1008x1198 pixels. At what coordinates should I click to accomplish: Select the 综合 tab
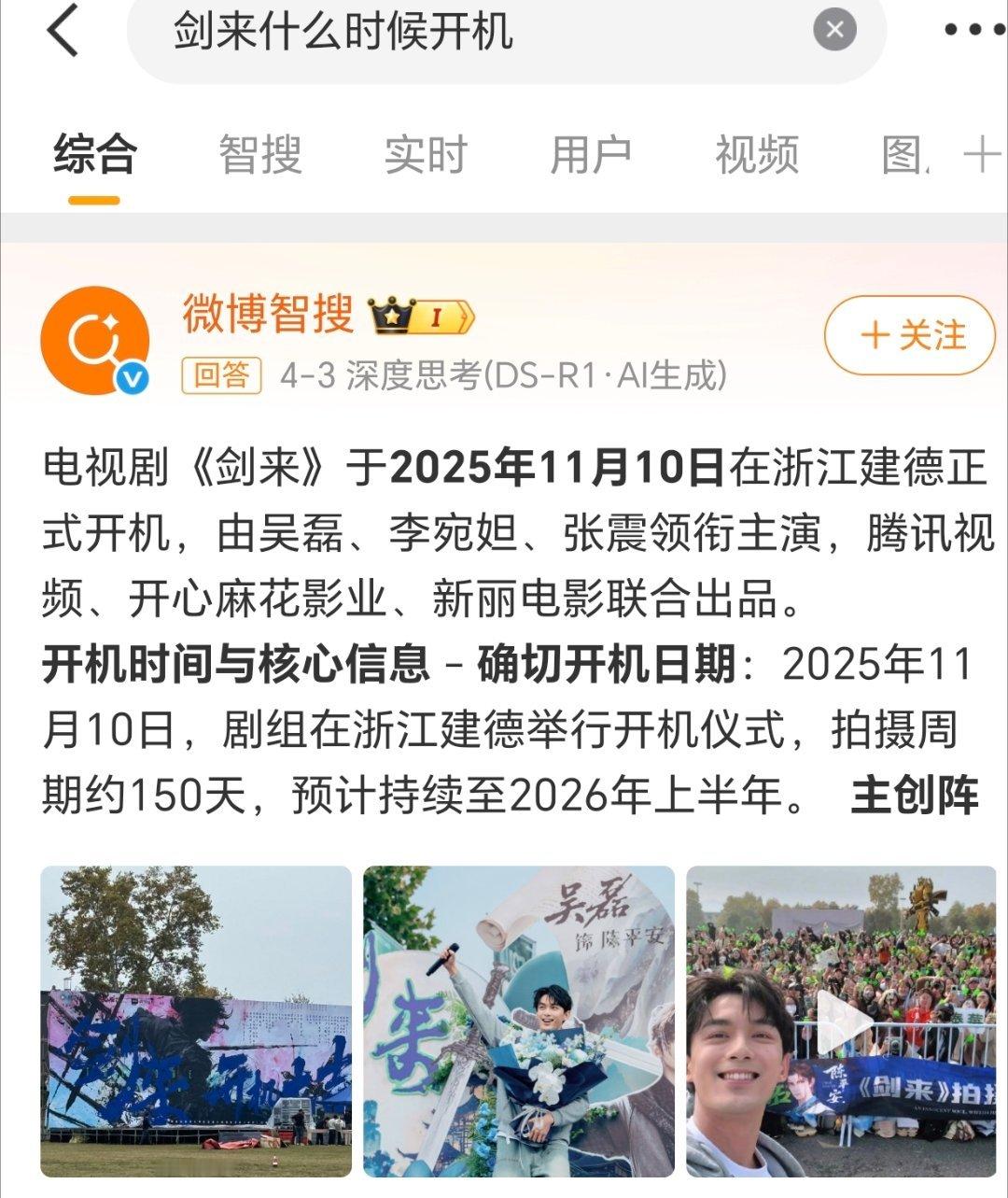pos(91,155)
